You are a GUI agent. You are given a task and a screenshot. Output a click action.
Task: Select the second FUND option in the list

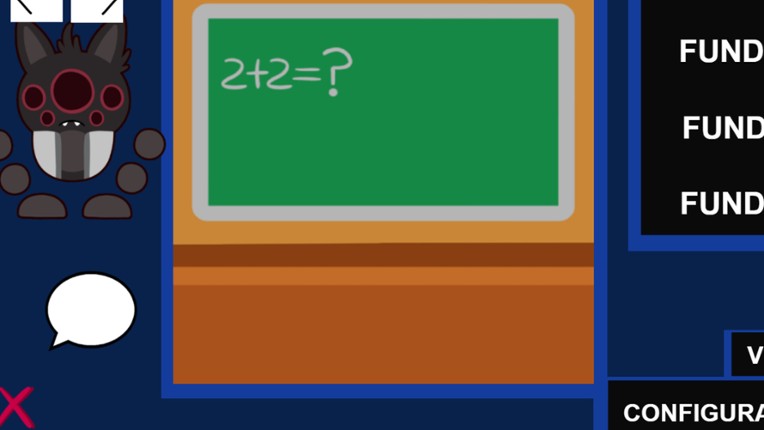(722, 128)
